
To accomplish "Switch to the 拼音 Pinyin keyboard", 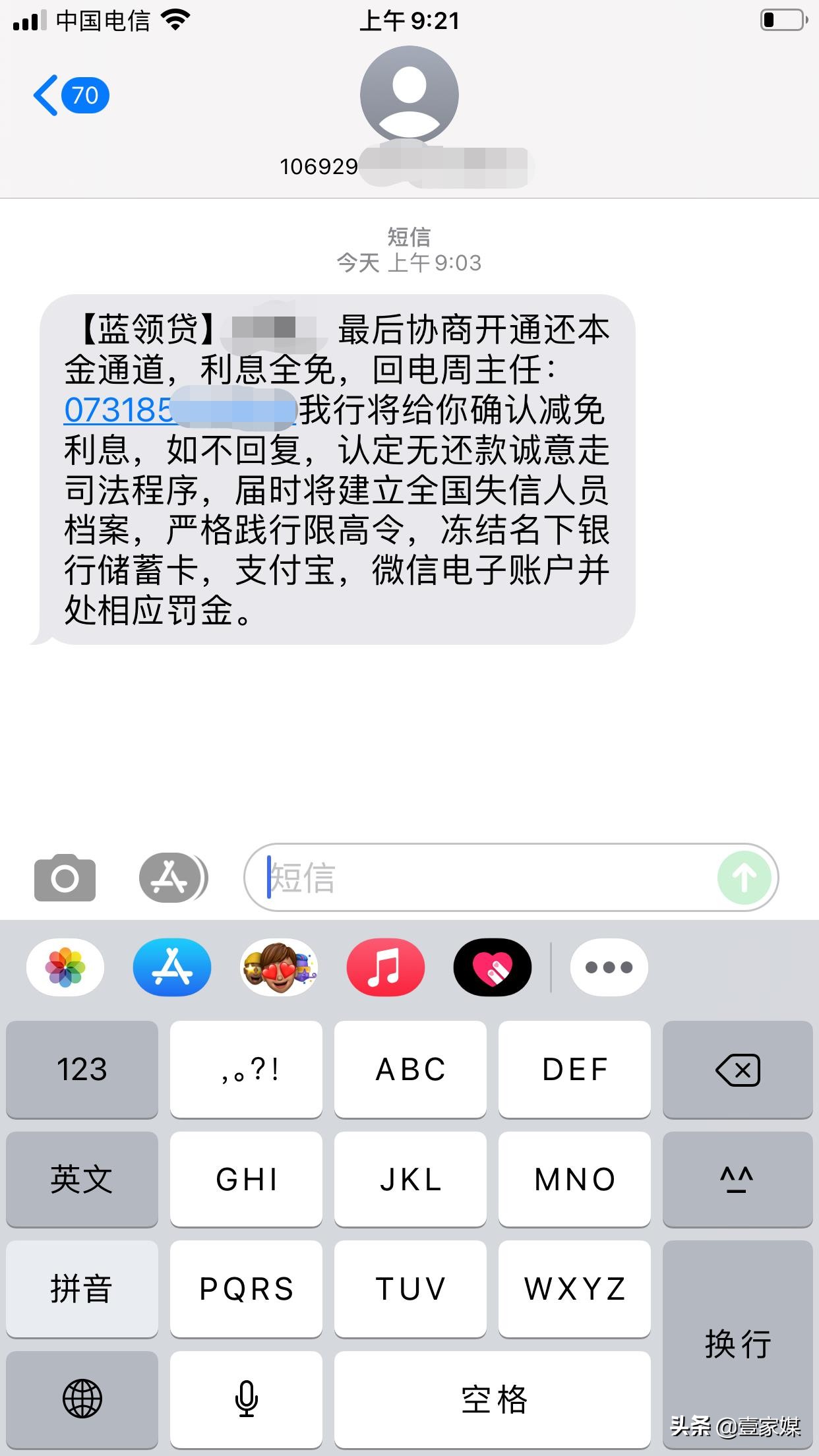I will pyautogui.click(x=82, y=1289).
